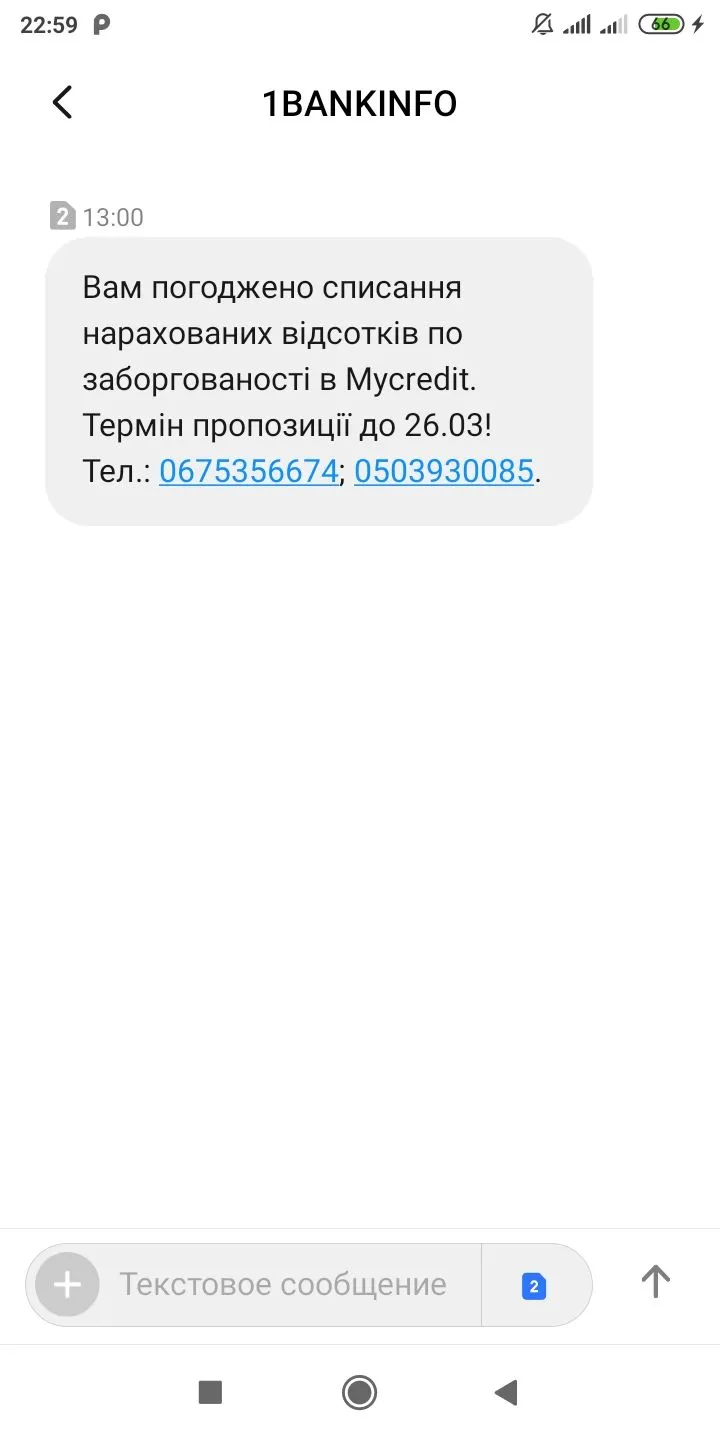
Task: Call the phone number 0675356674
Action: [x=248, y=471]
